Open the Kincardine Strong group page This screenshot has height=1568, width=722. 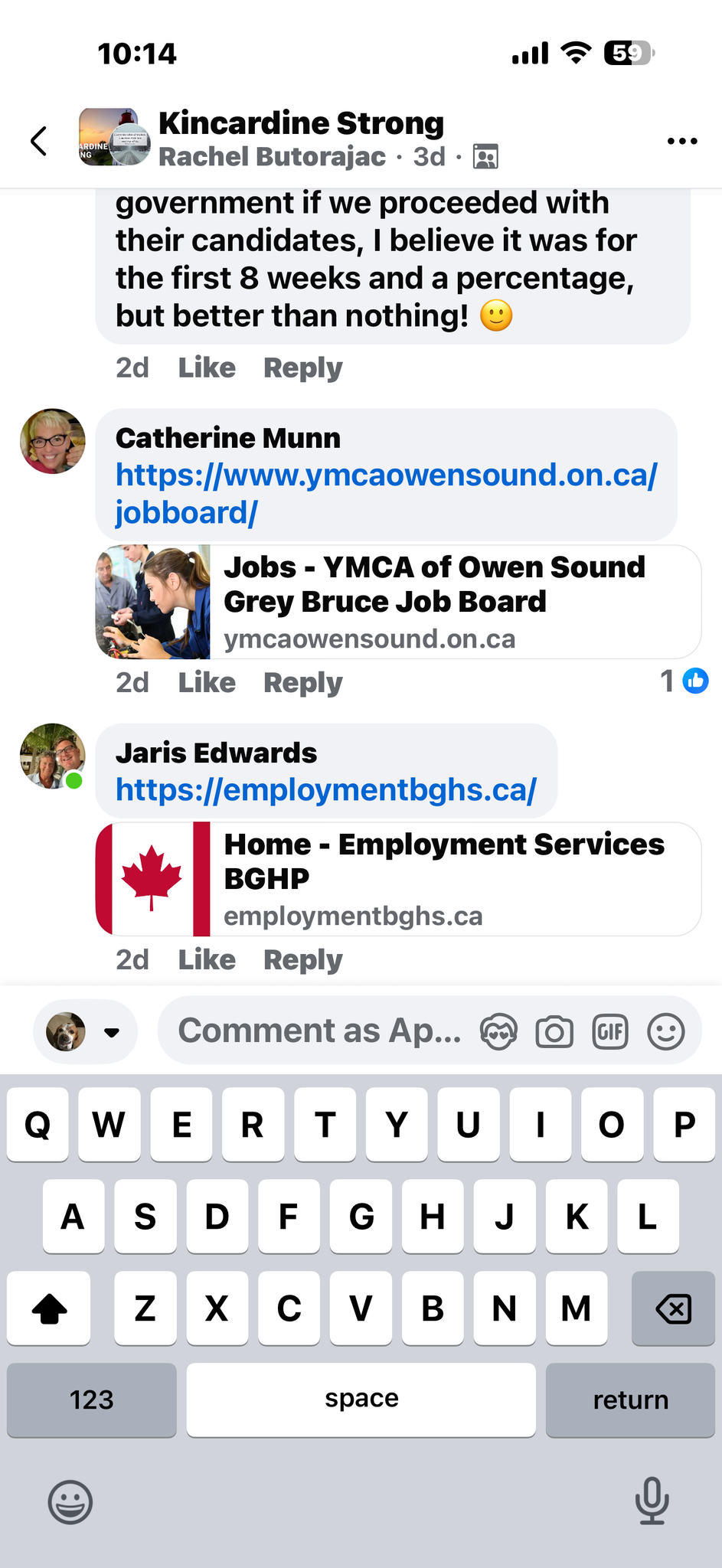tap(301, 123)
